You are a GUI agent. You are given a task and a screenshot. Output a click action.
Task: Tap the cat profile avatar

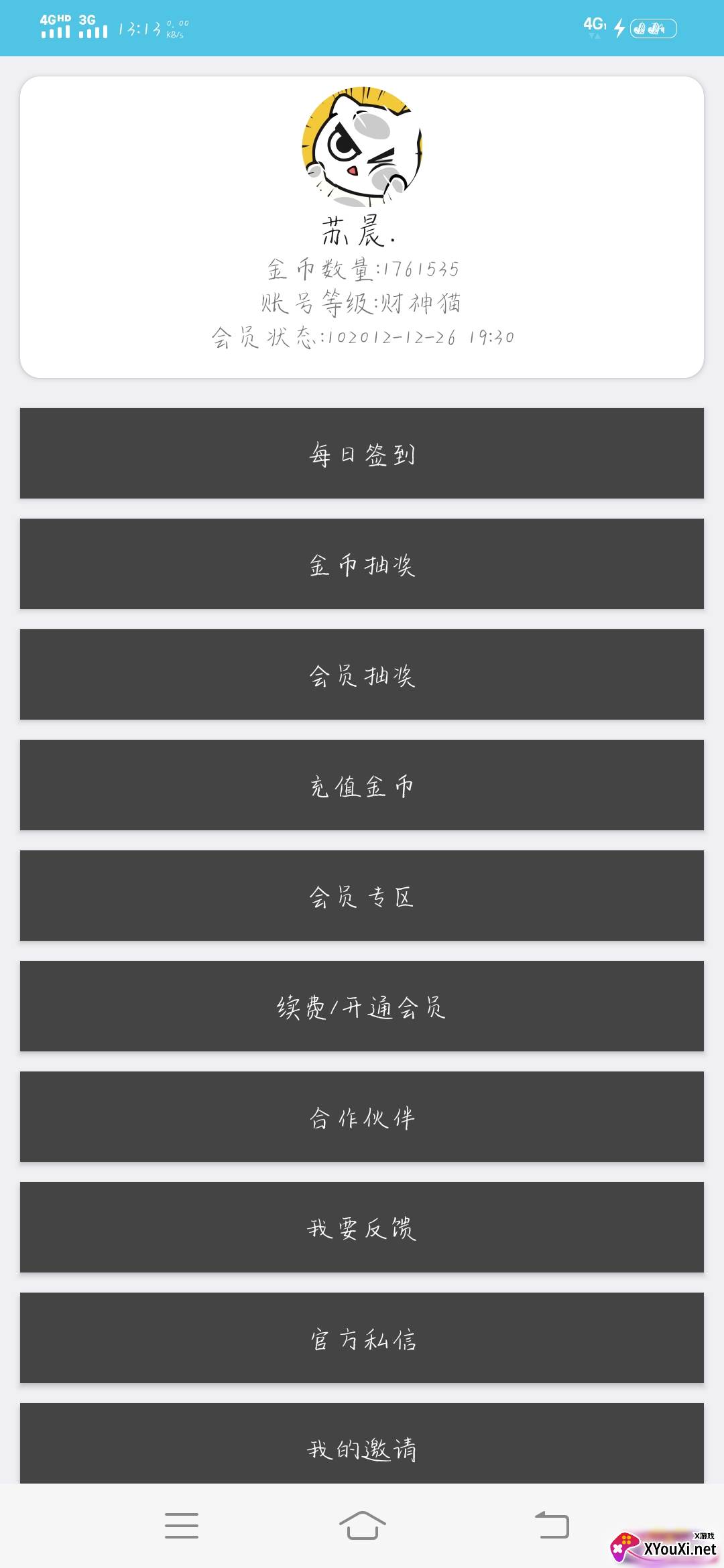[x=362, y=147]
